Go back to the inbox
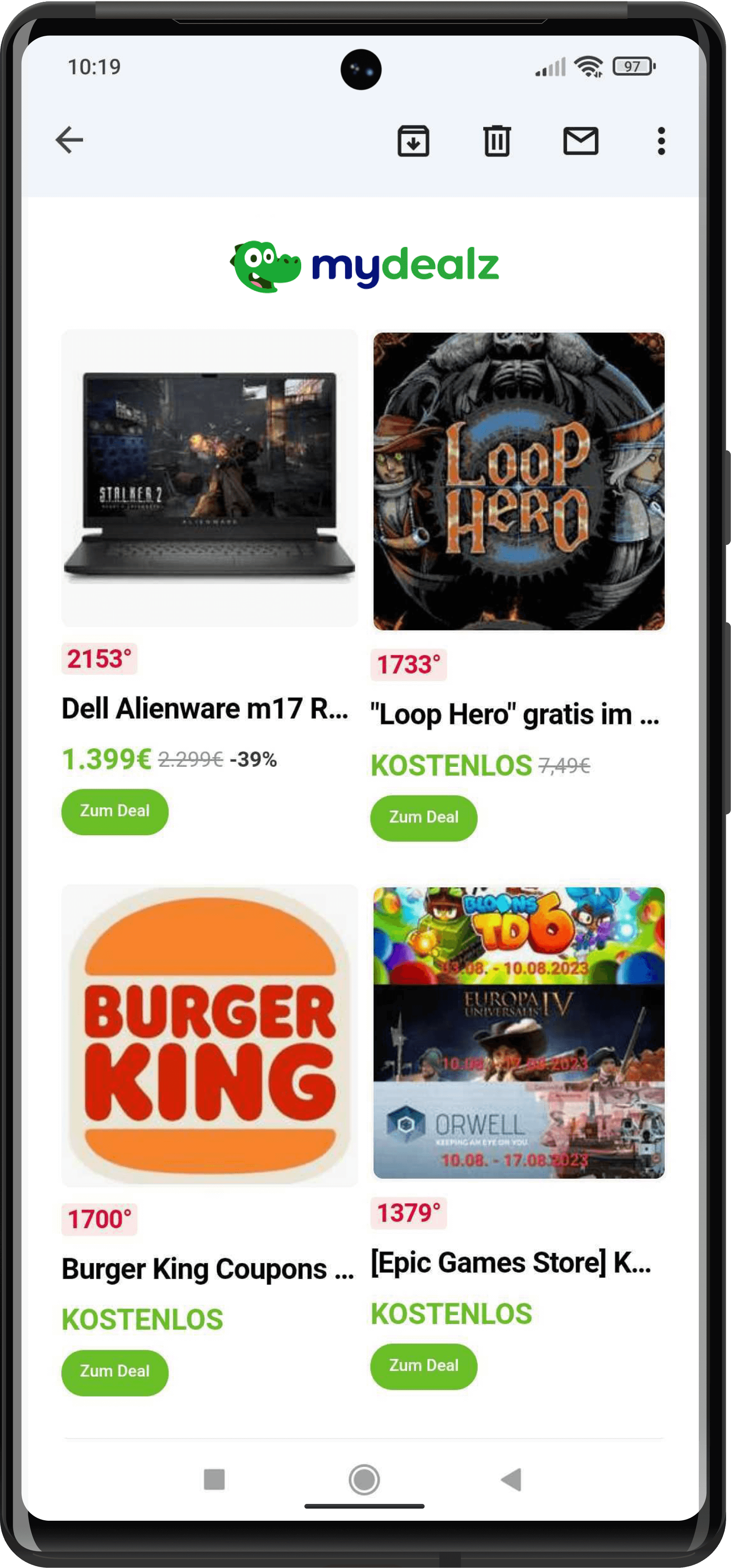Image resolution: width=731 pixels, height=1568 pixels. (69, 141)
